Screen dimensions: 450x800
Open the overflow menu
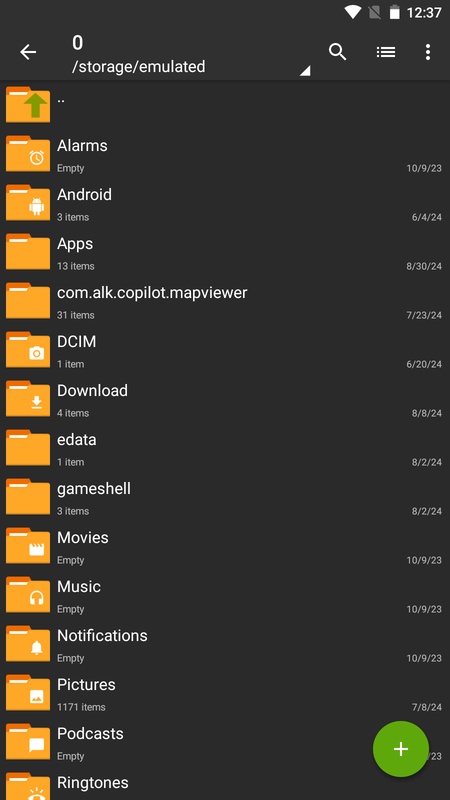tap(428, 52)
